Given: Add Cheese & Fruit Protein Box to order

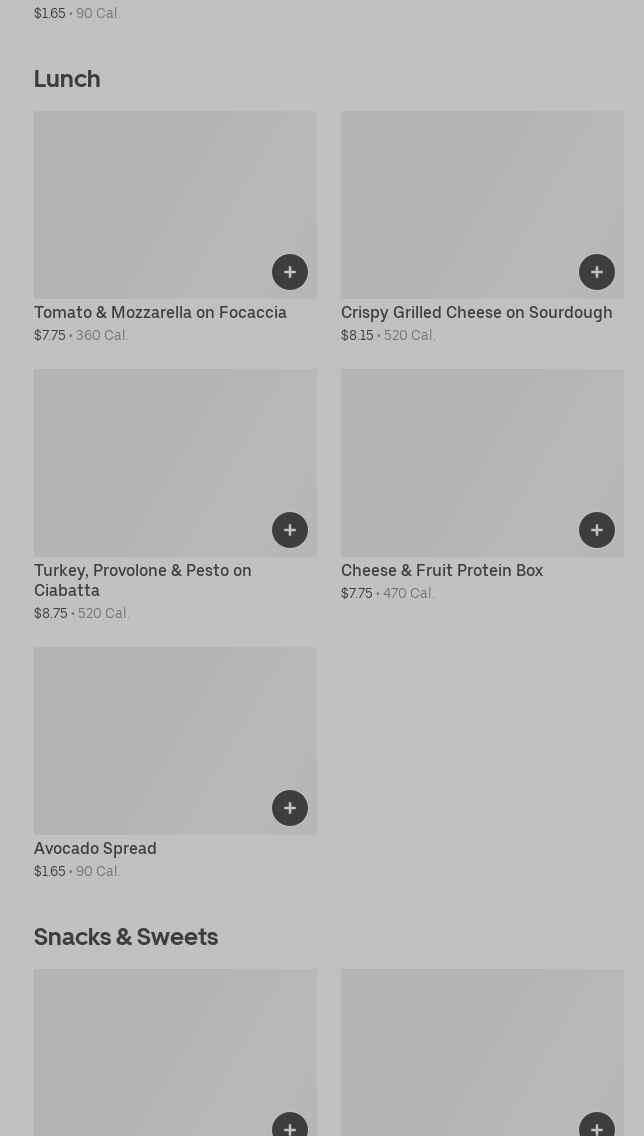Looking at the screenshot, I should (597, 530).
